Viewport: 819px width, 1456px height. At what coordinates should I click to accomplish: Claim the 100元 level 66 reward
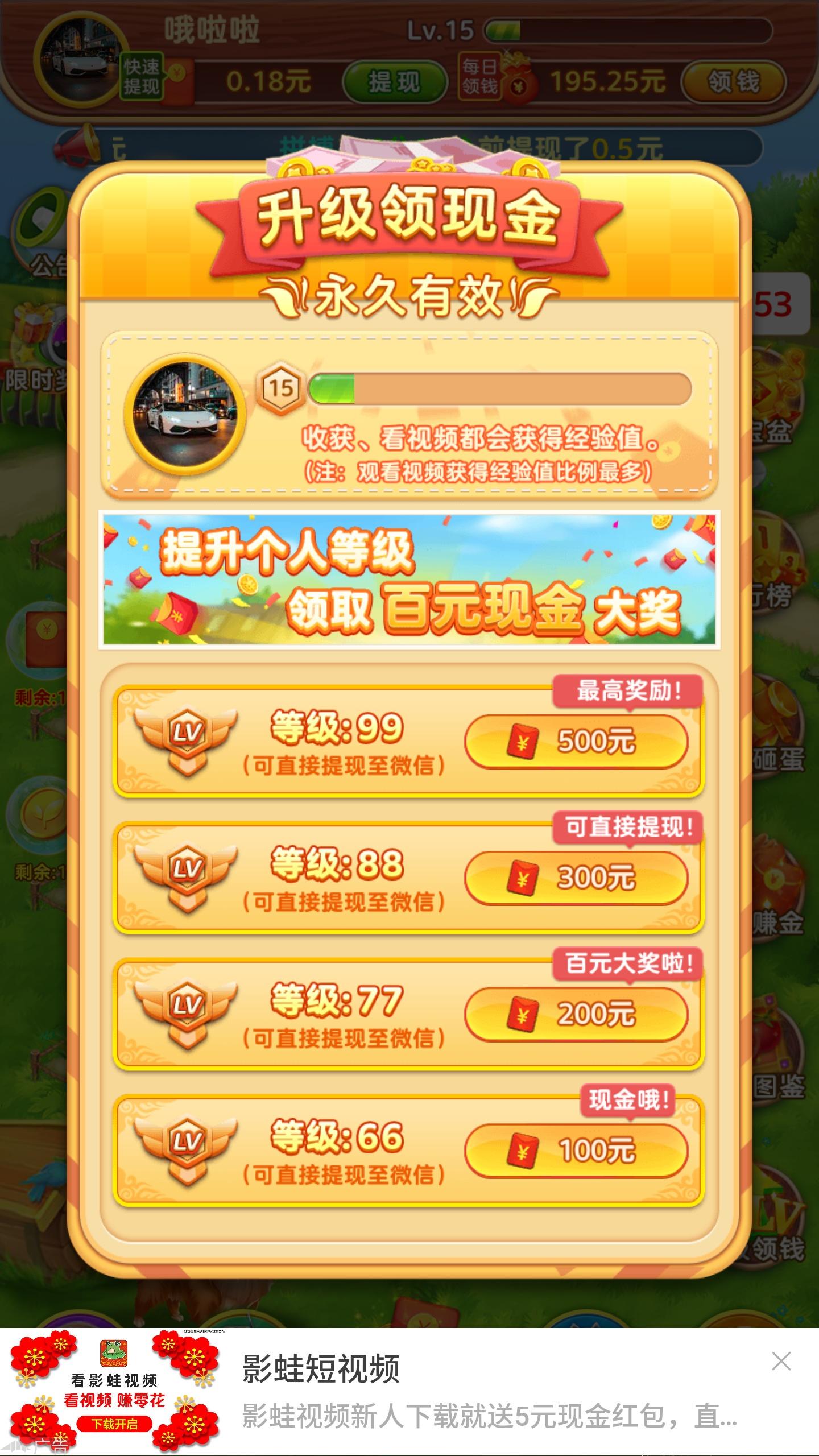(576, 1151)
